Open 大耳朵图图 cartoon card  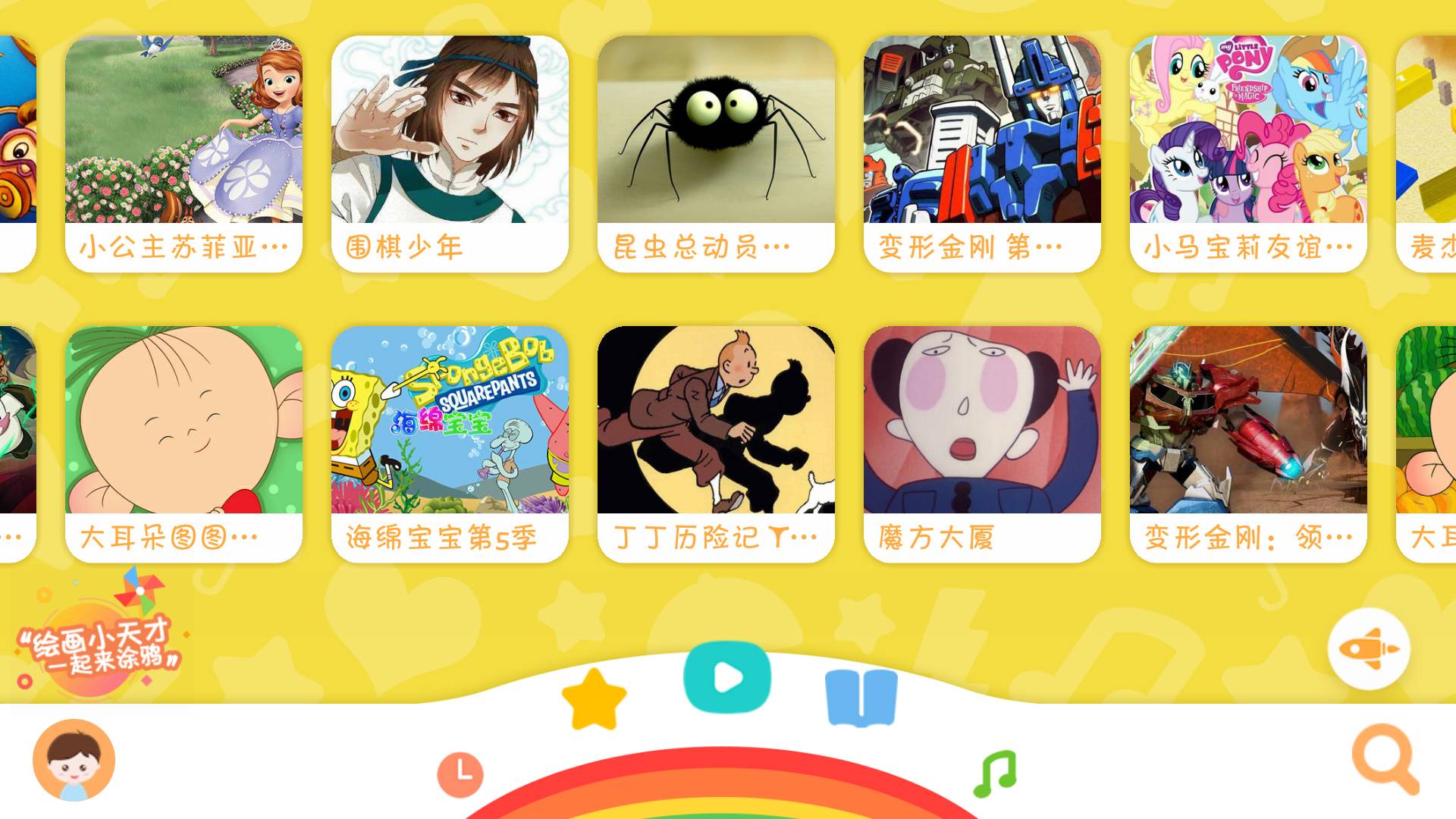pyautogui.click(x=184, y=444)
